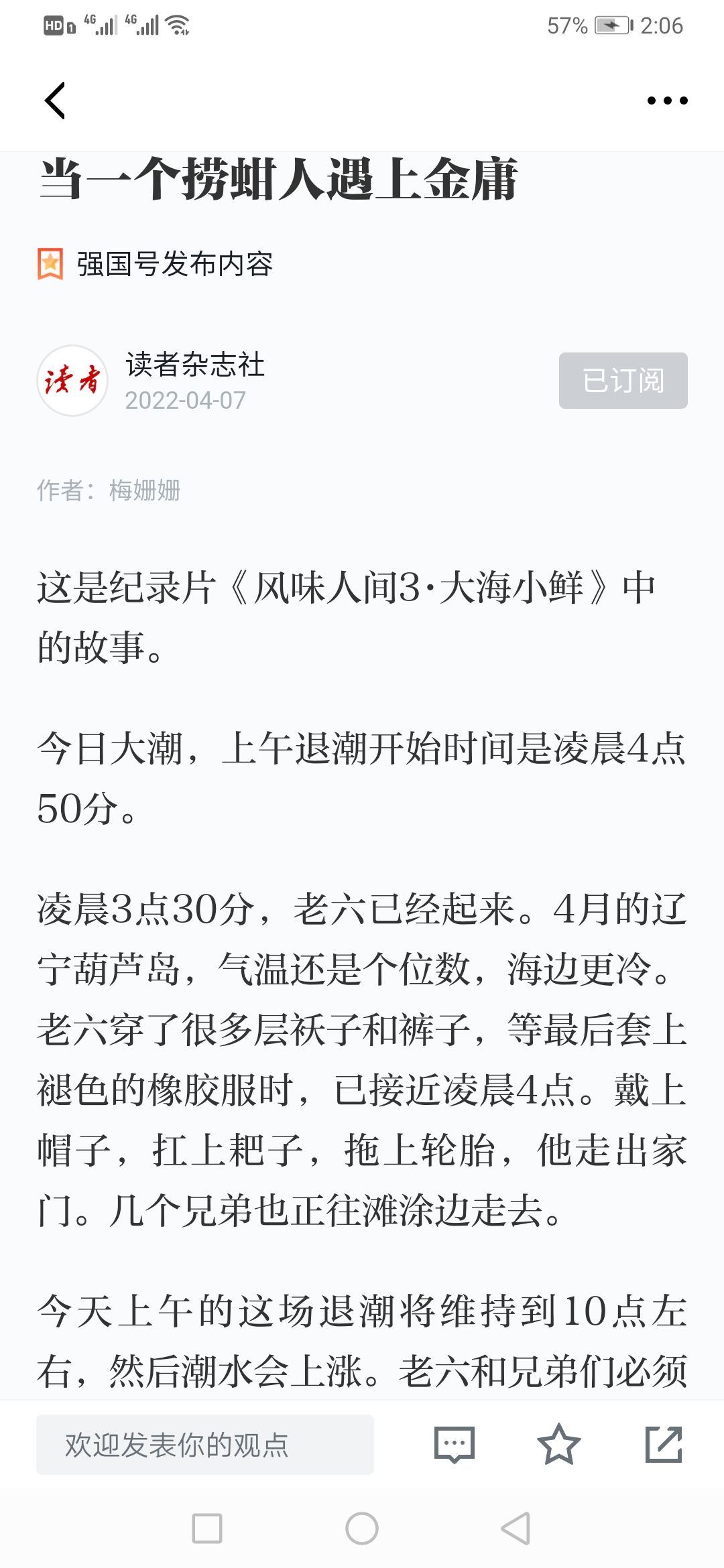Tap the system home button
Viewport: 724px width, 1568px height.
tap(362, 1528)
